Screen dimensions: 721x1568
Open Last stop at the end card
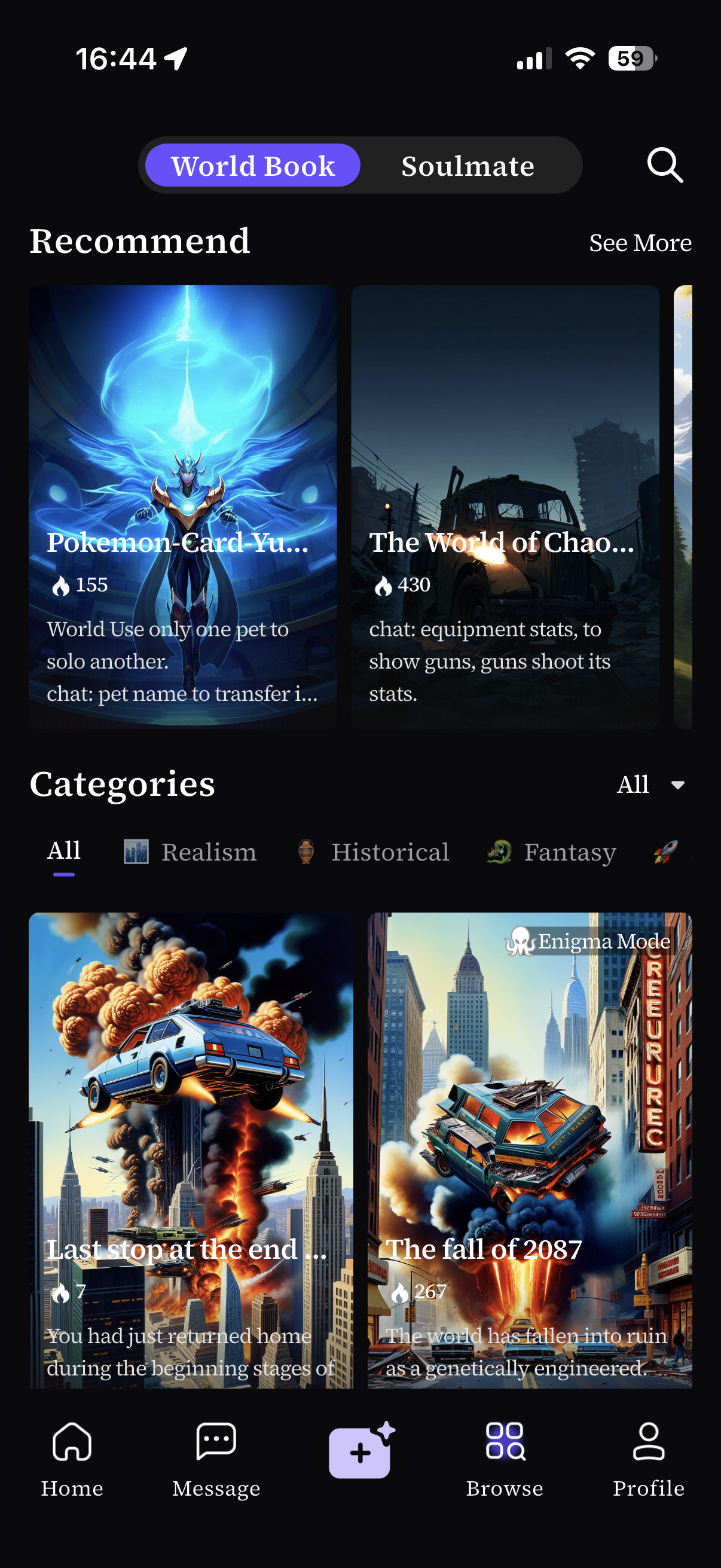point(191,1151)
